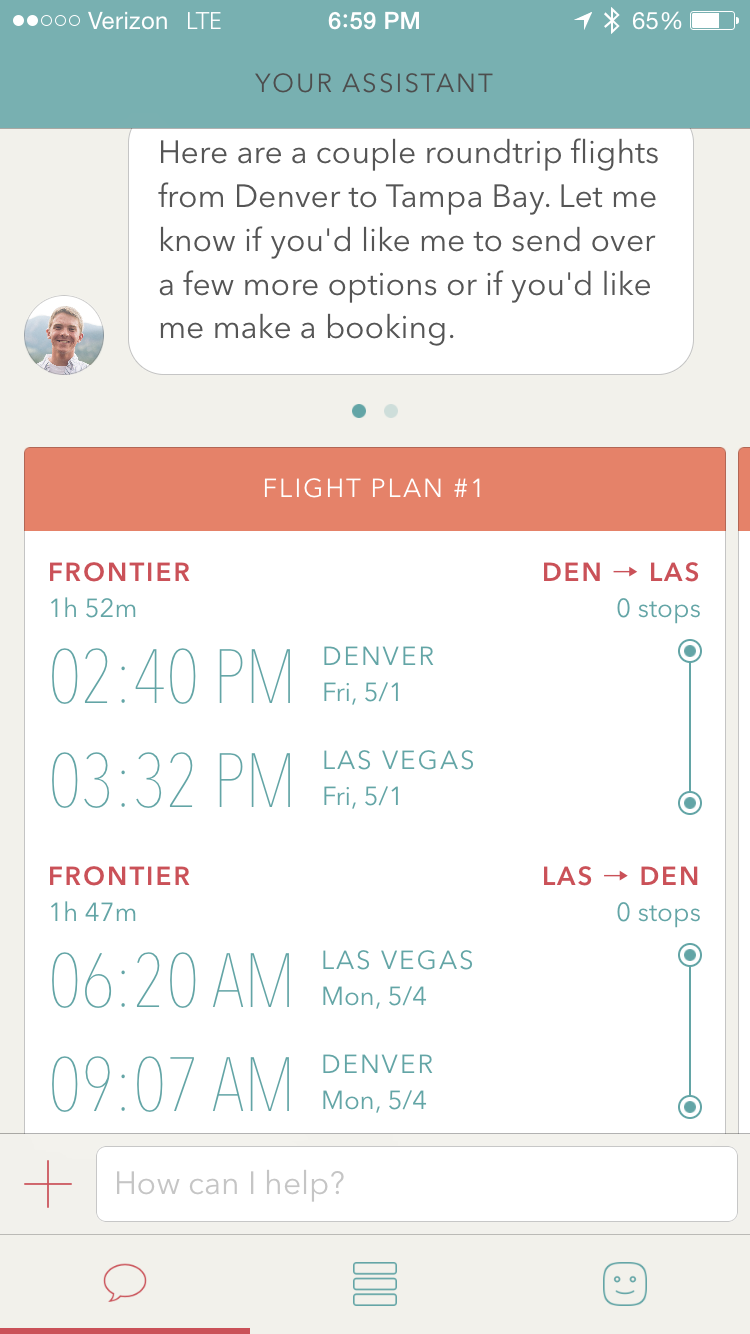Open the Flight Plan #1 card
The height and width of the screenshot is (1334, 750).
tap(374, 489)
